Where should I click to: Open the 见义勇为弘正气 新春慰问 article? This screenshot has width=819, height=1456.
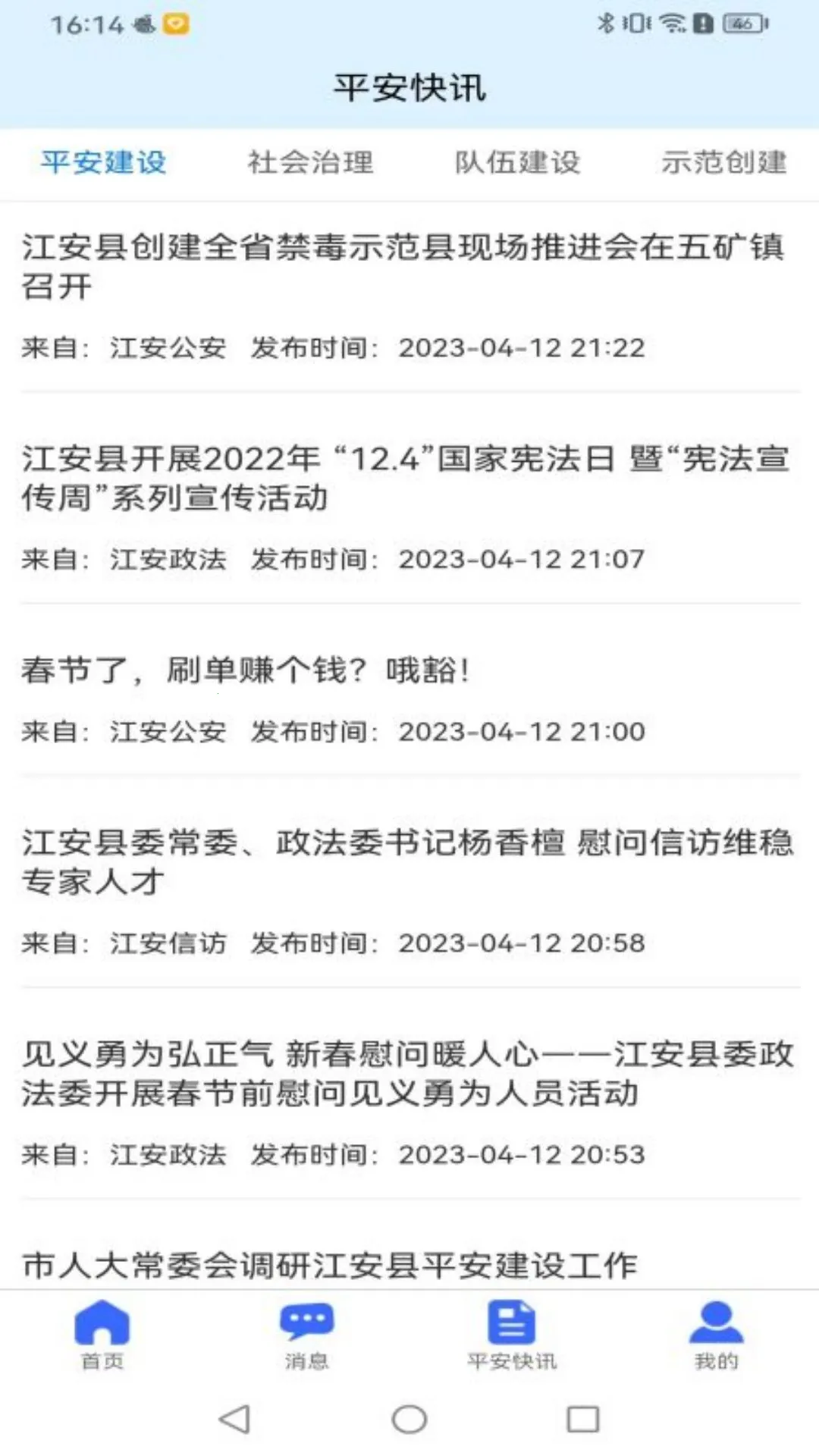coord(402,1073)
